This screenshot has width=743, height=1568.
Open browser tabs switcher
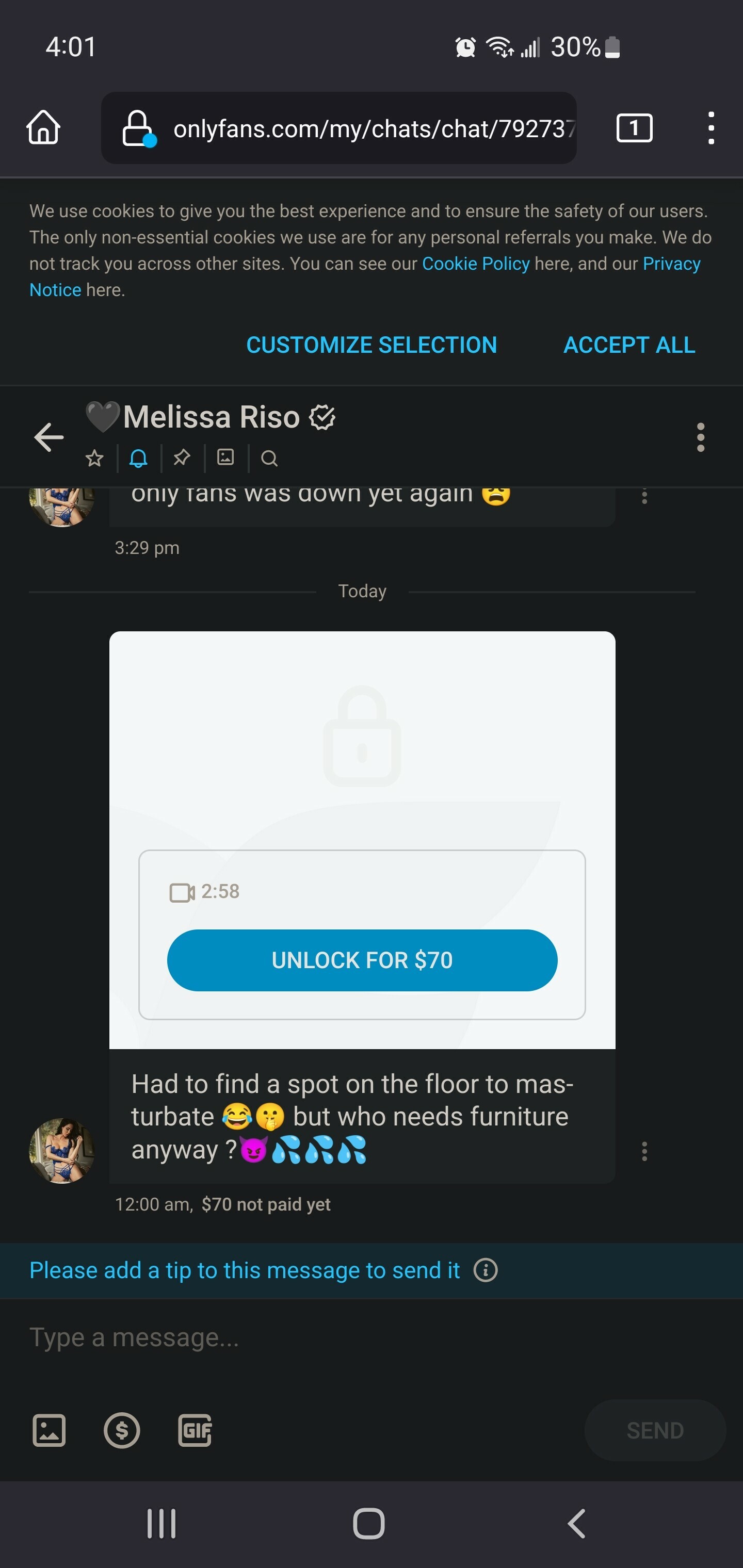634,128
